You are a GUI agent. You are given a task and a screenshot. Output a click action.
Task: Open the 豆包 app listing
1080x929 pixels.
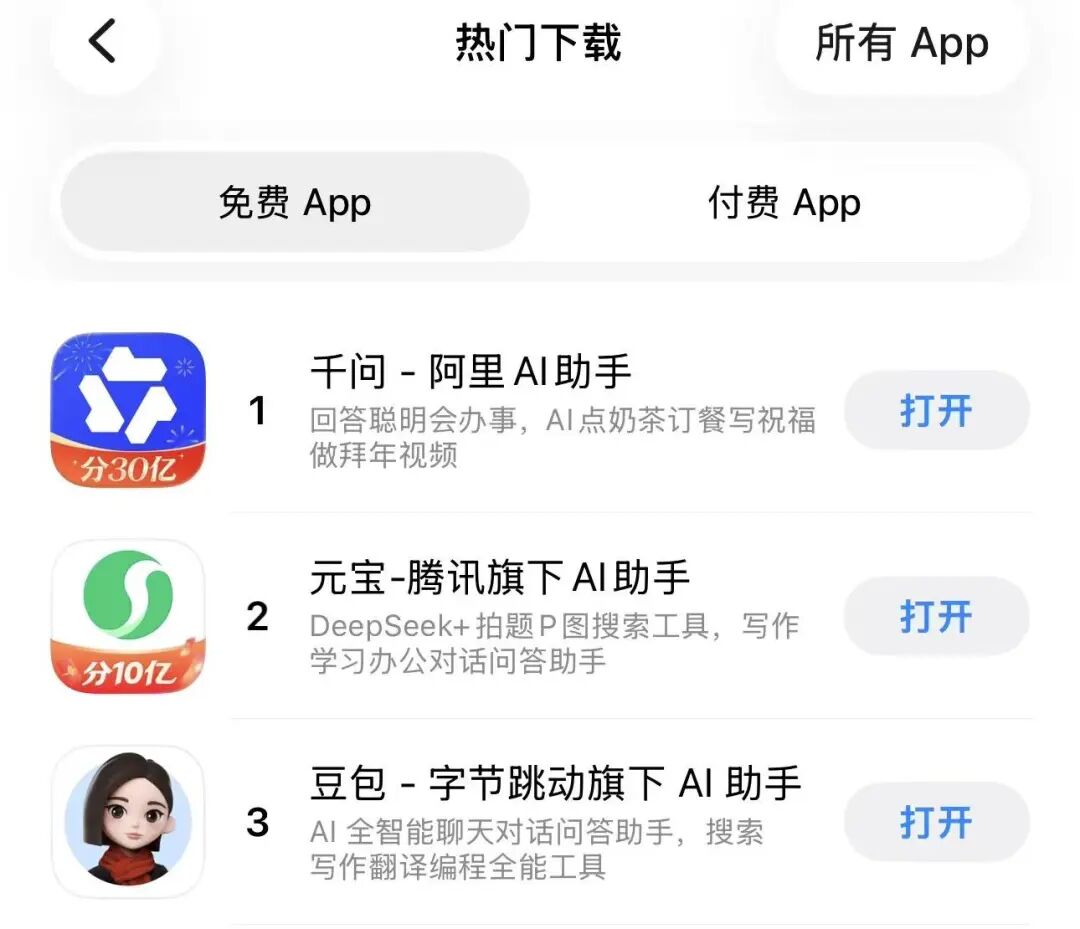pos(555,784)
